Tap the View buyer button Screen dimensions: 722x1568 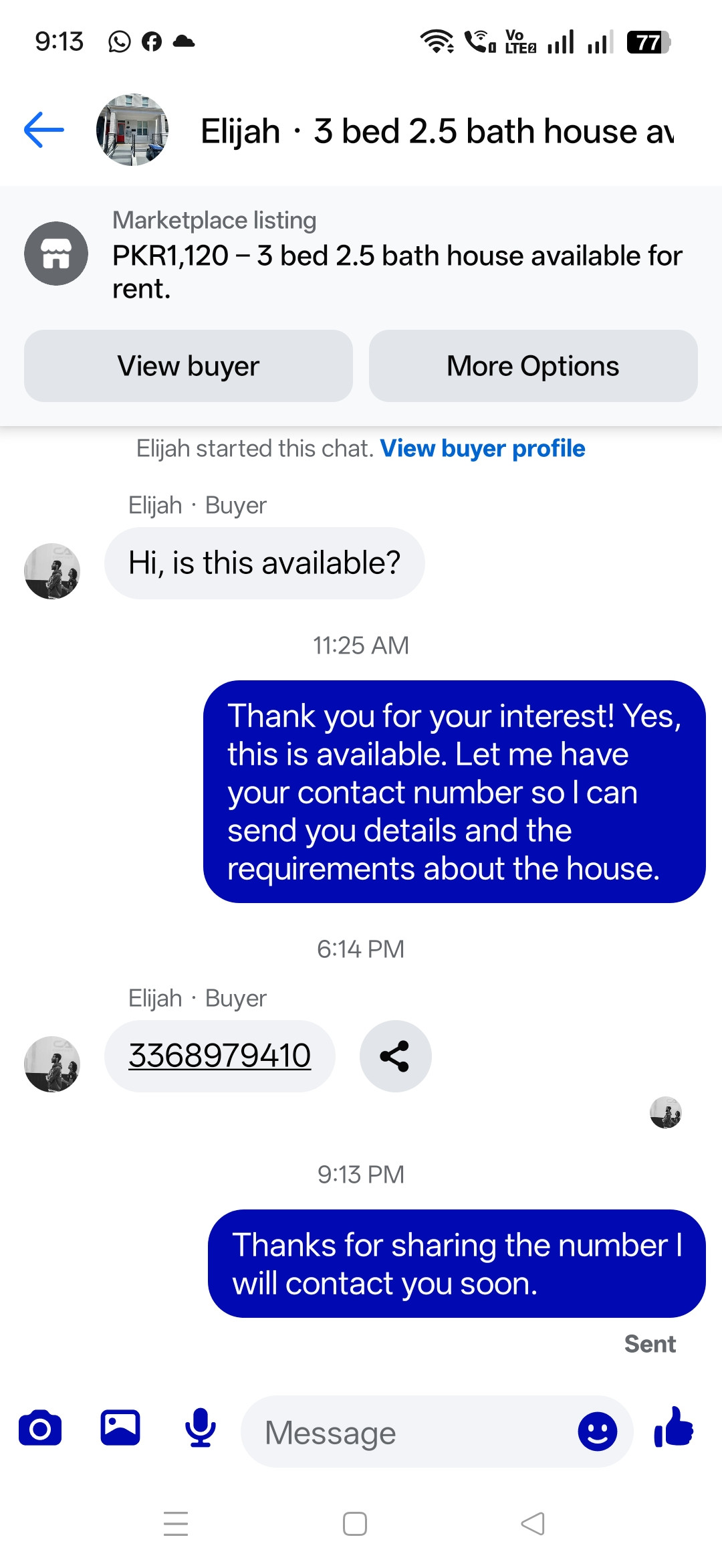pyautogui.click(x=189, y=366)
